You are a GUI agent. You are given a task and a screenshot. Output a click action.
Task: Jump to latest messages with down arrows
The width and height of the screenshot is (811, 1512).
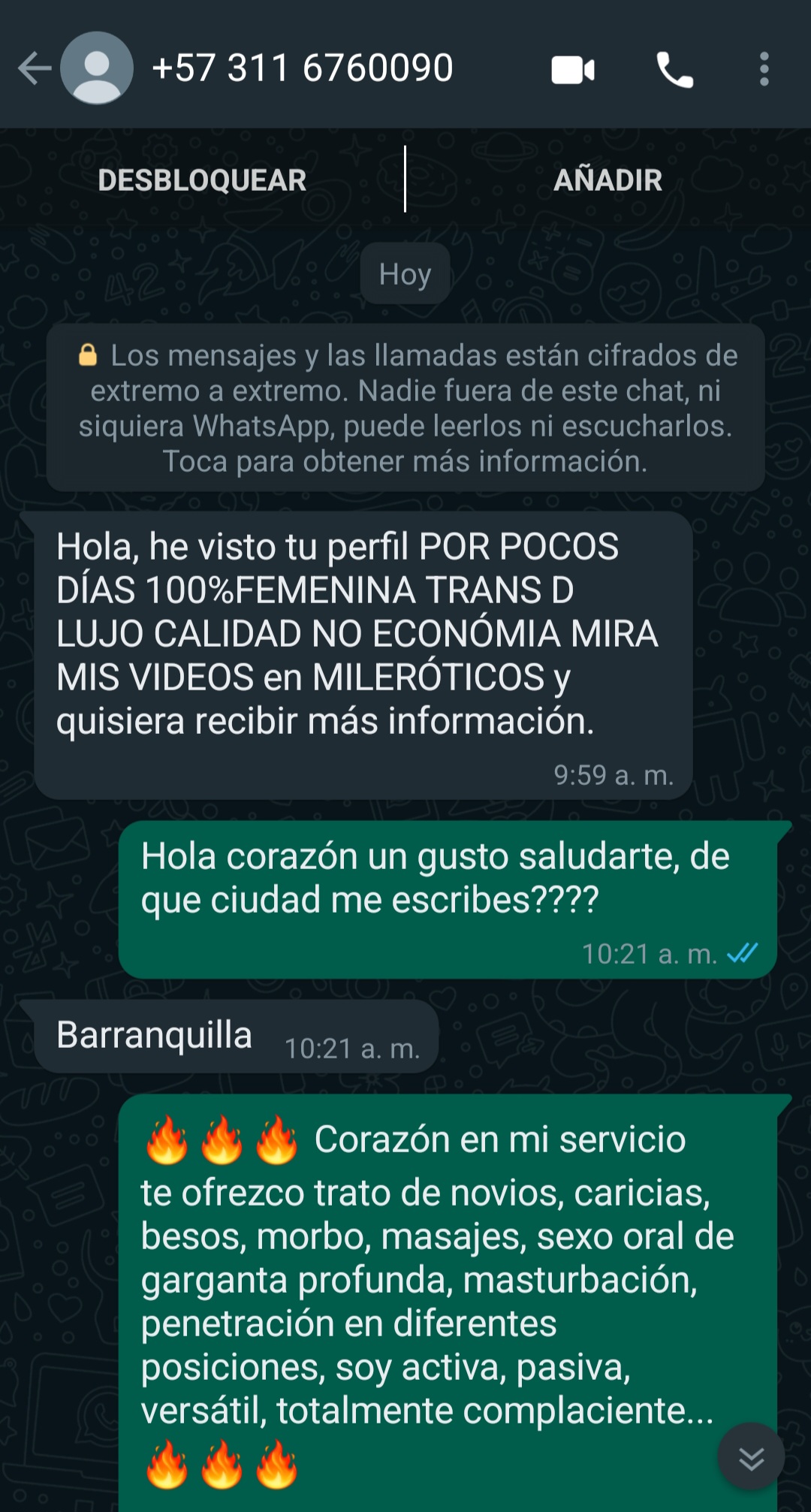point(751,1456)
